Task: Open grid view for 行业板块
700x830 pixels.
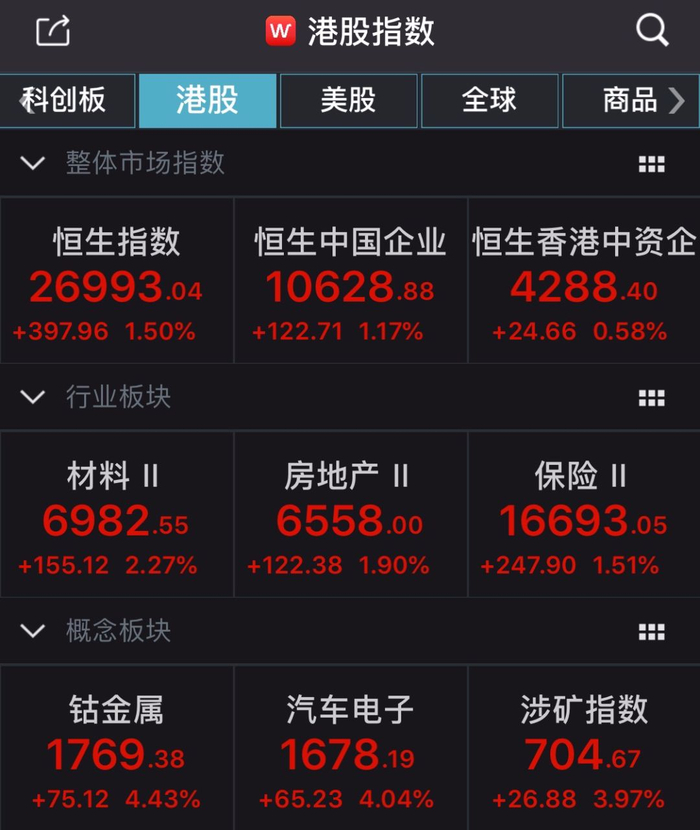Action: click(x=651, y=399)
